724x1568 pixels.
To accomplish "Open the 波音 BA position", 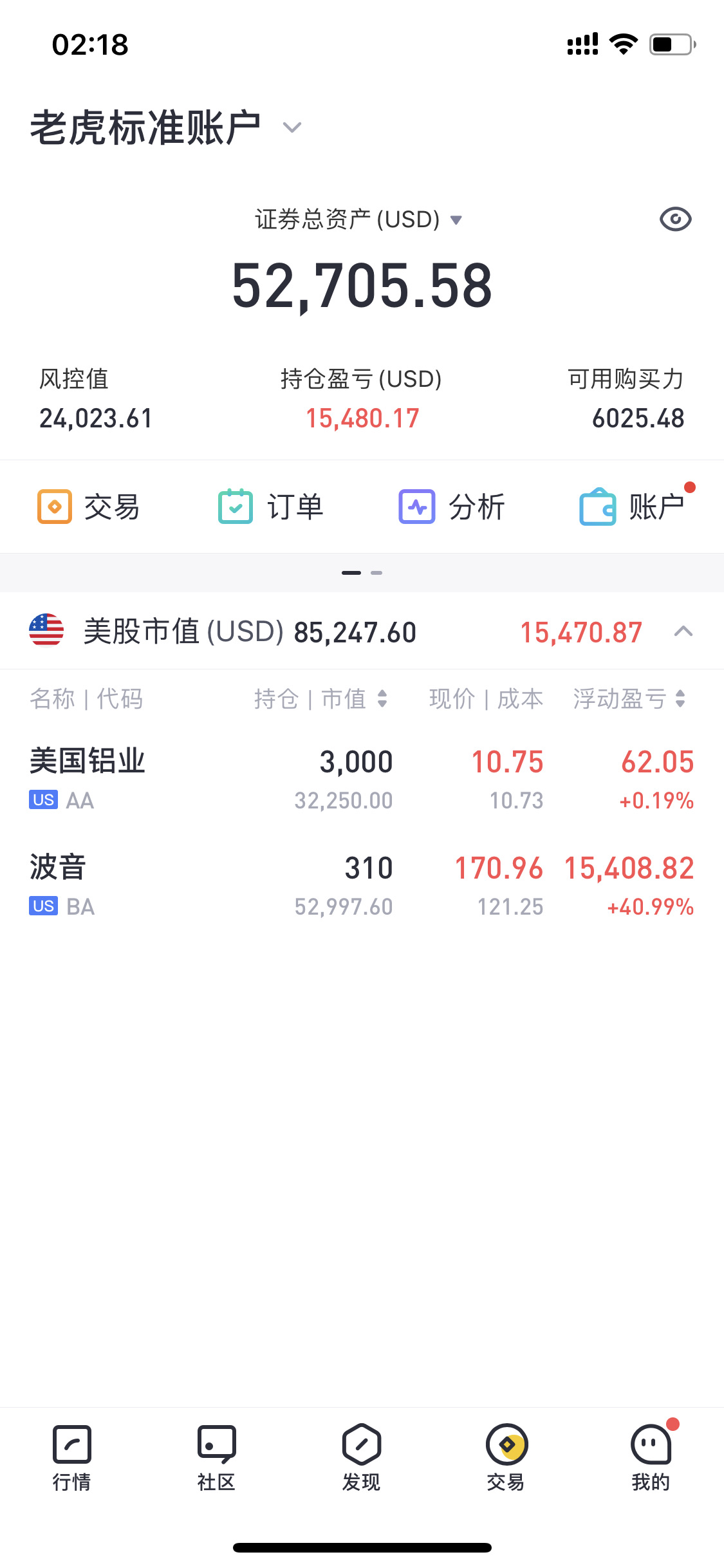I will point(362,886).
